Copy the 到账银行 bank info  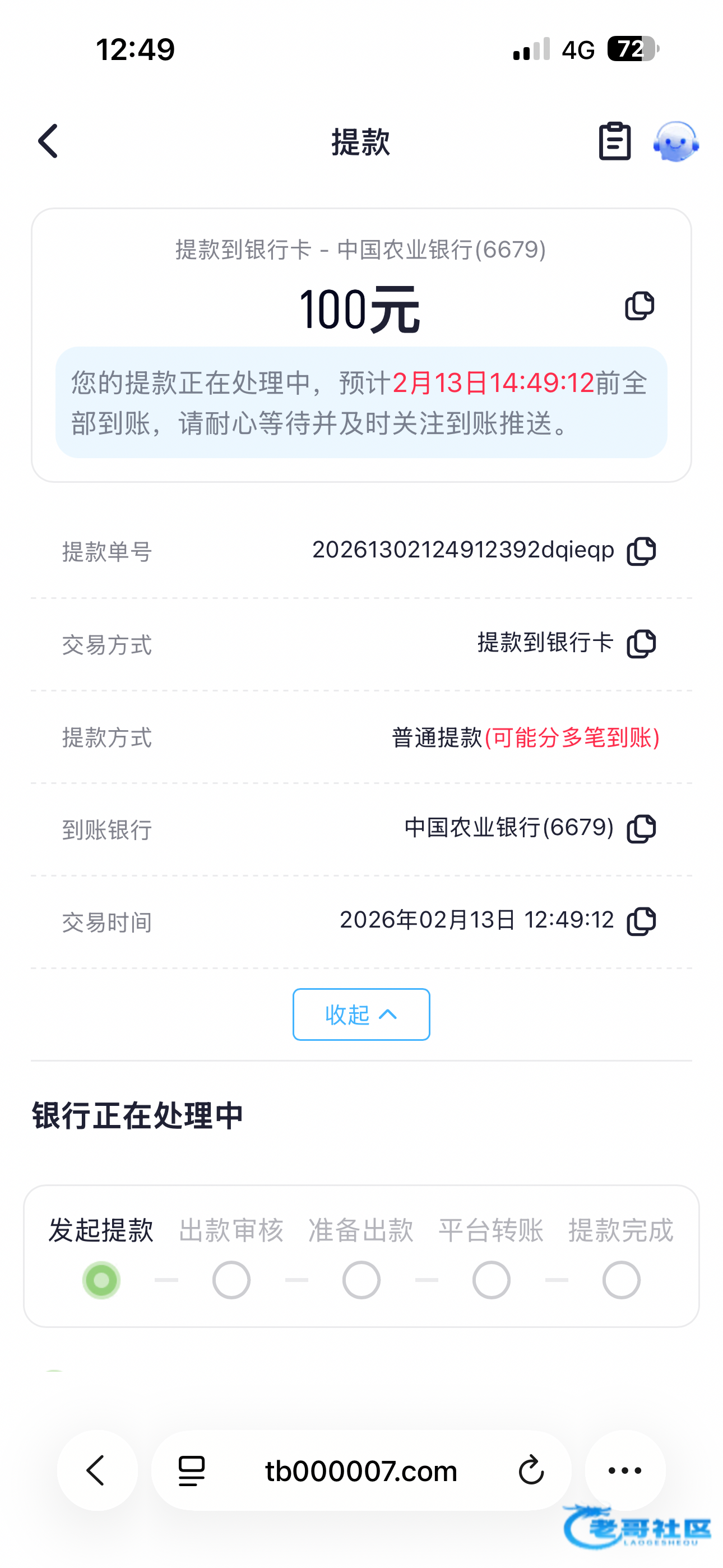(x=641, y=829)
